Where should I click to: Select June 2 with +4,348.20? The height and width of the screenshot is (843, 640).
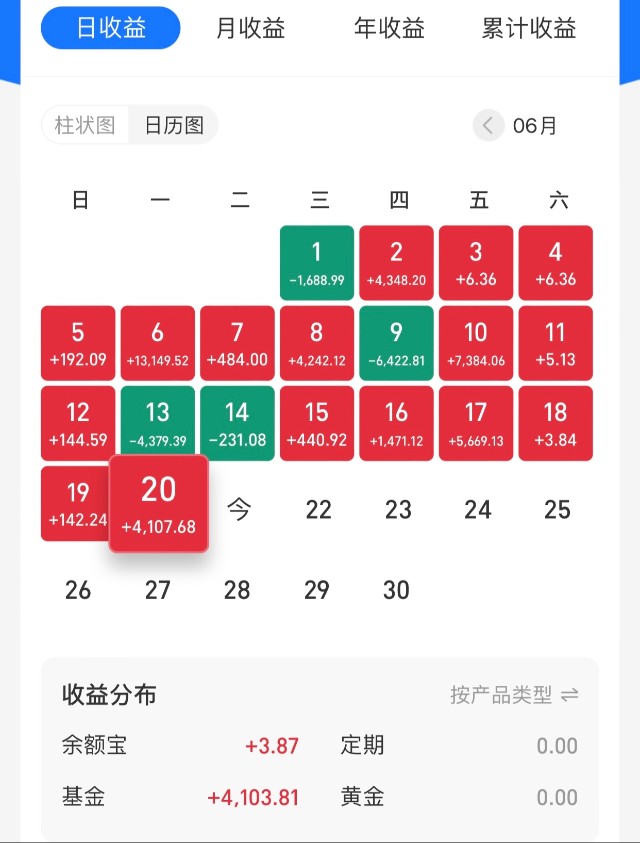pos(396,262)
